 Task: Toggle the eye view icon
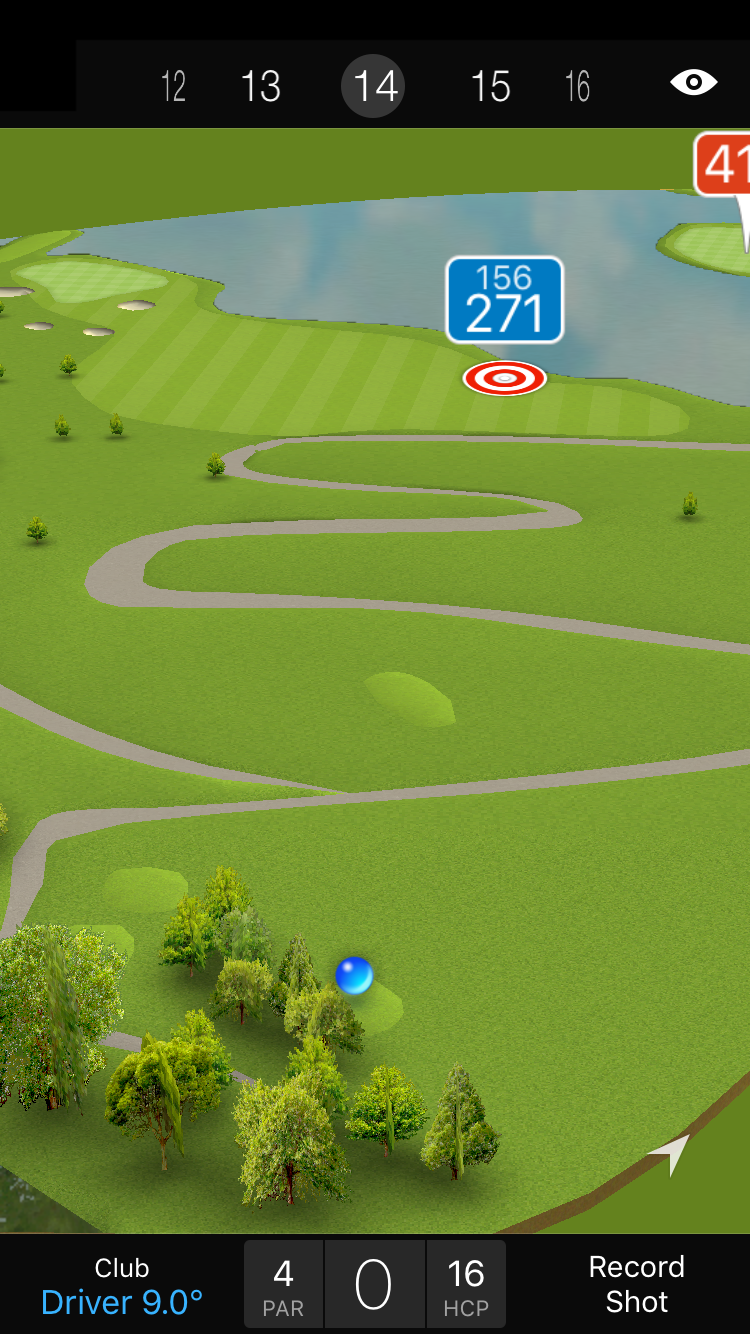click(693, 82)
